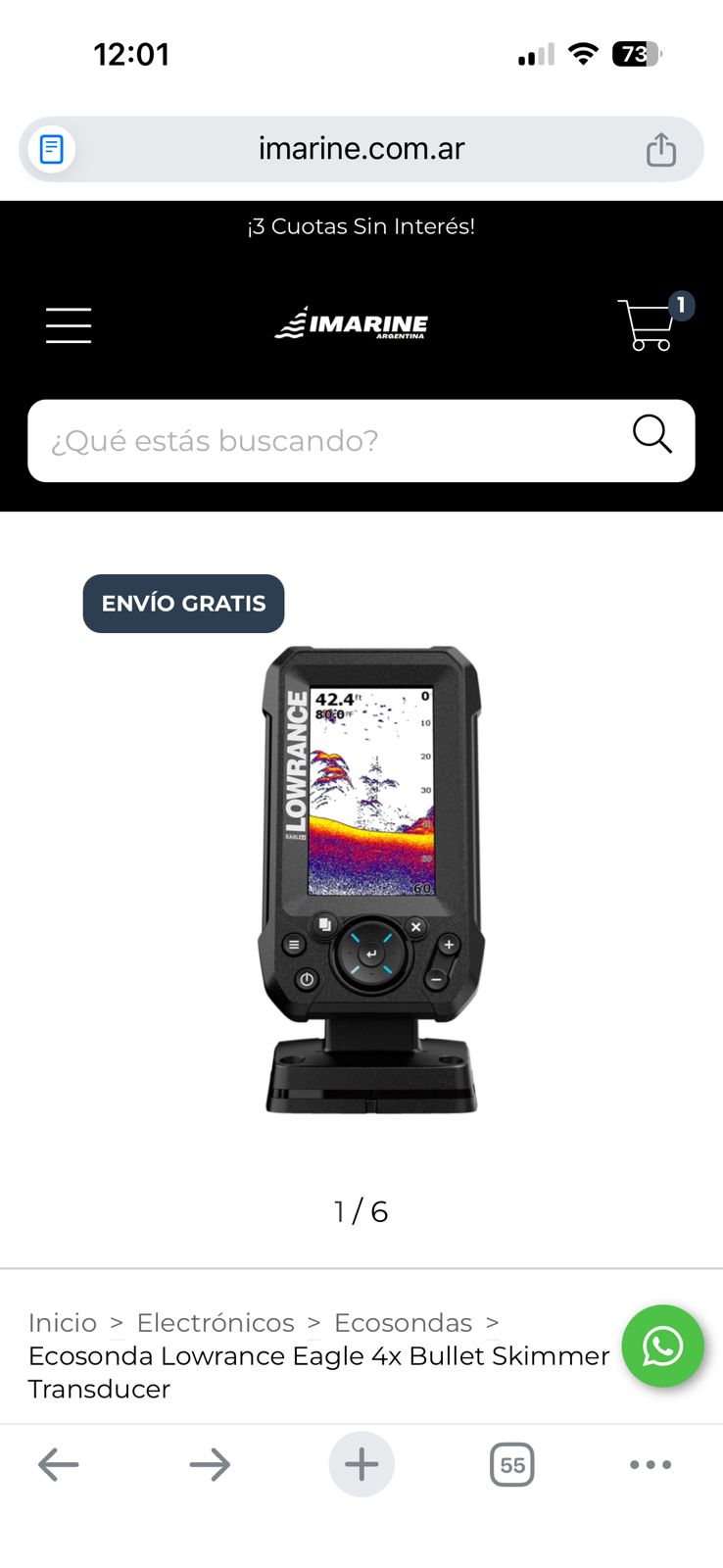This screenshot has width=723, height=1568.
Task: Tap the iMarine logo for home
Action: coord(352,323)
